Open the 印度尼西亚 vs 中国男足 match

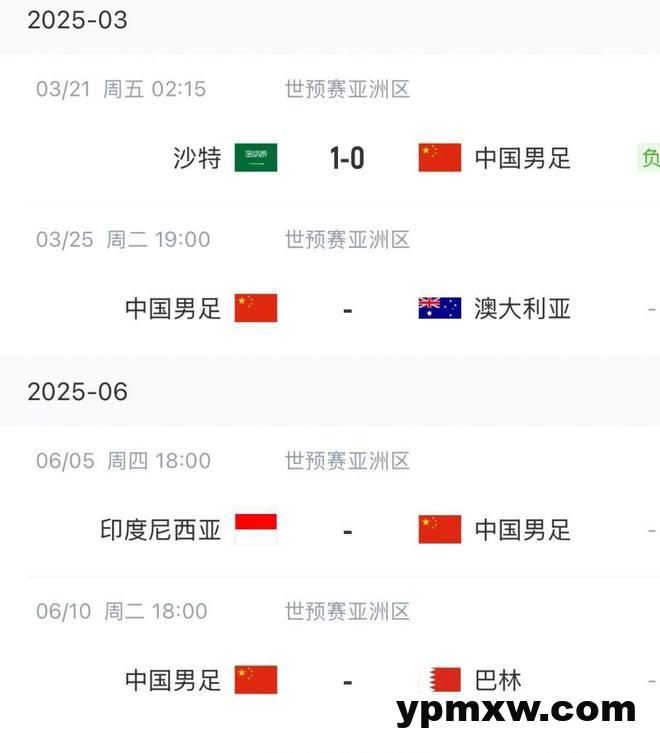(346, 530)
